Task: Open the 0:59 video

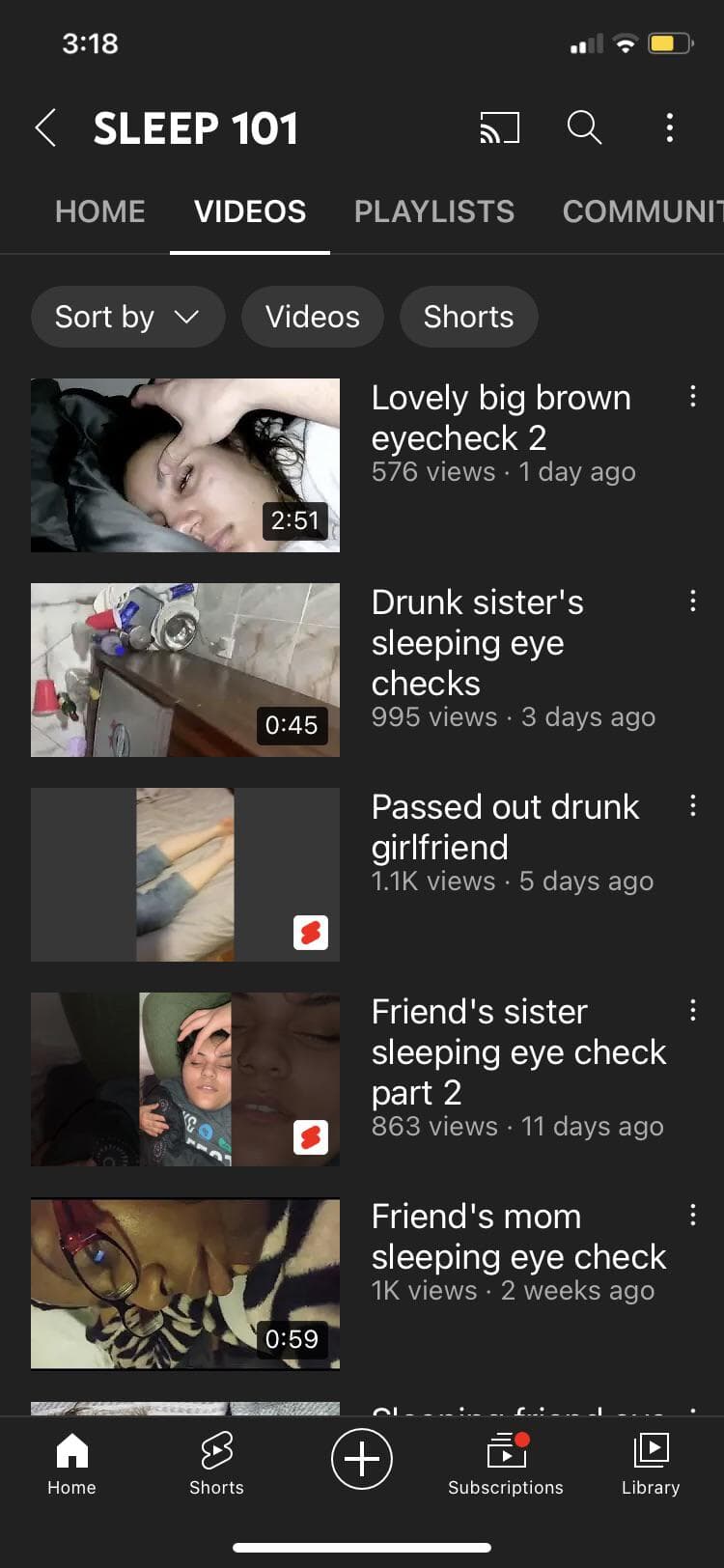Action: pos(185,1284)
